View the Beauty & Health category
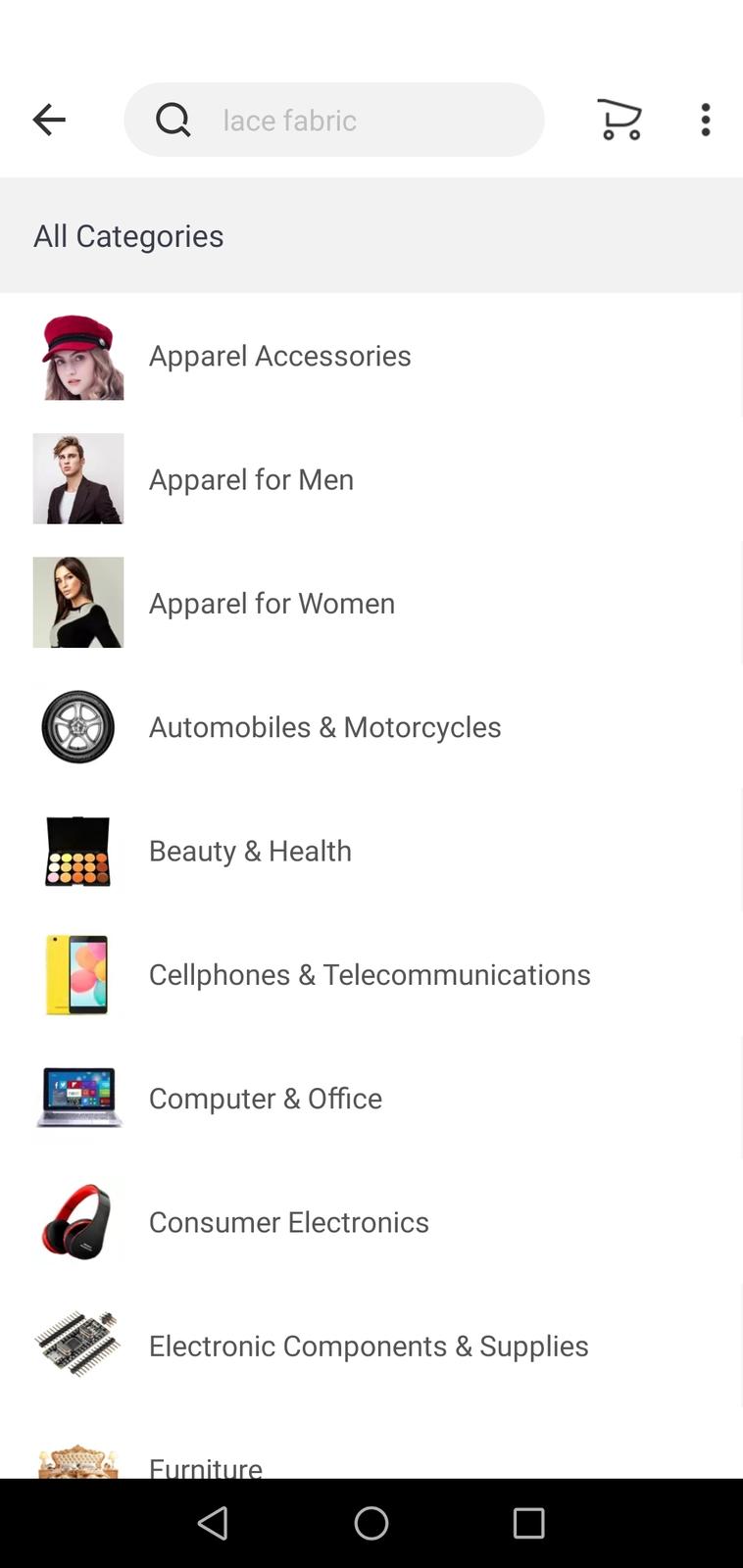This screenshot has width=743, height=1568. [x=250, y=851]
